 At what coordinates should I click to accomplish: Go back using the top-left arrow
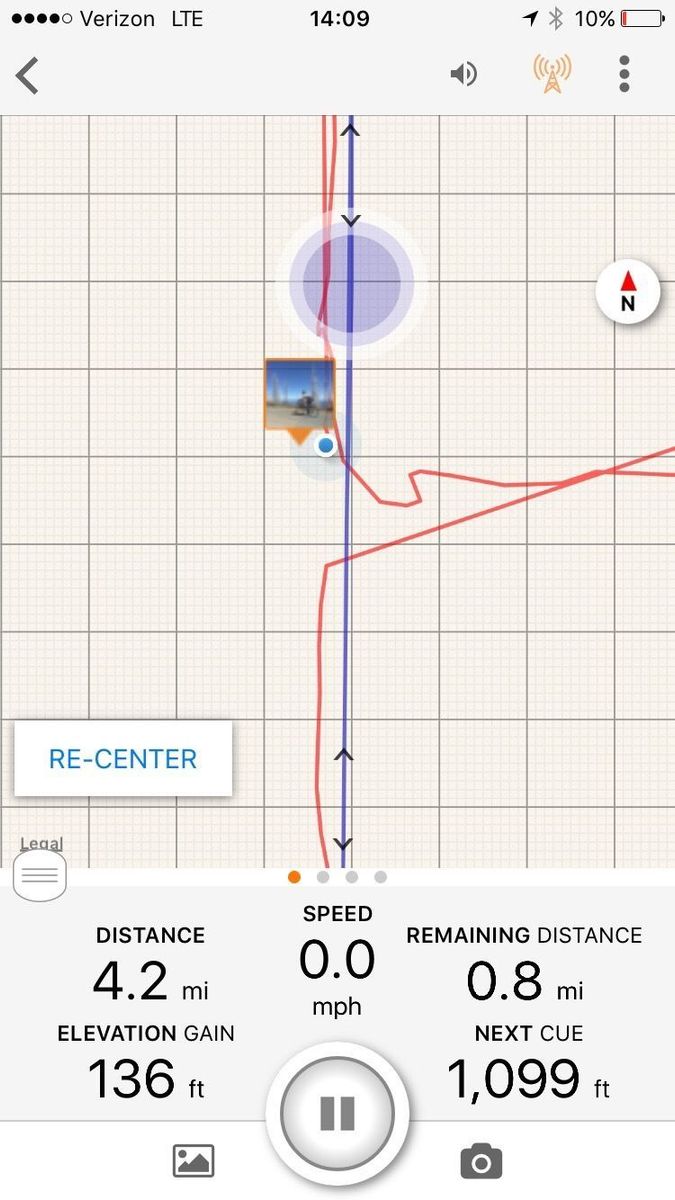[28, 75]
